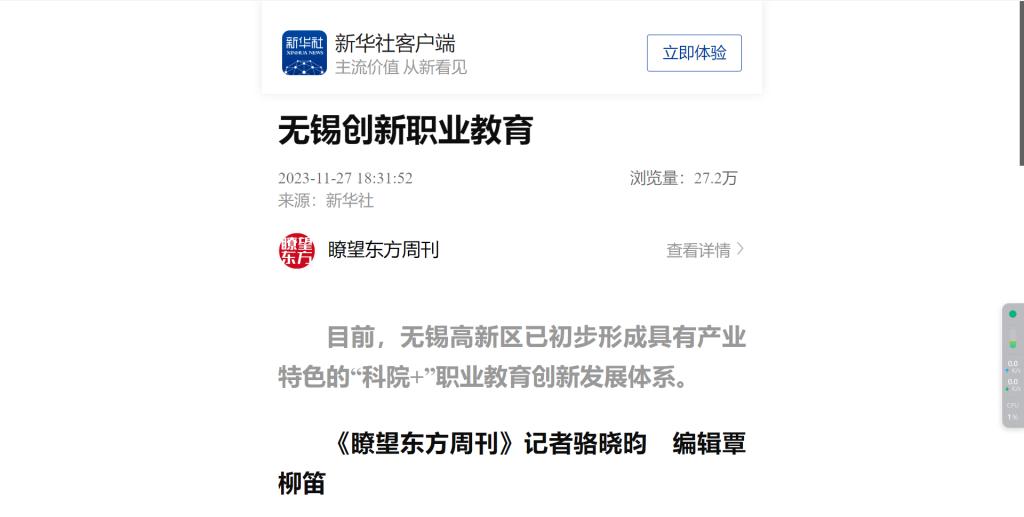
Task: Open 查看详情 for the publisher
Action: pyautogui.click(x=705, y=250)
